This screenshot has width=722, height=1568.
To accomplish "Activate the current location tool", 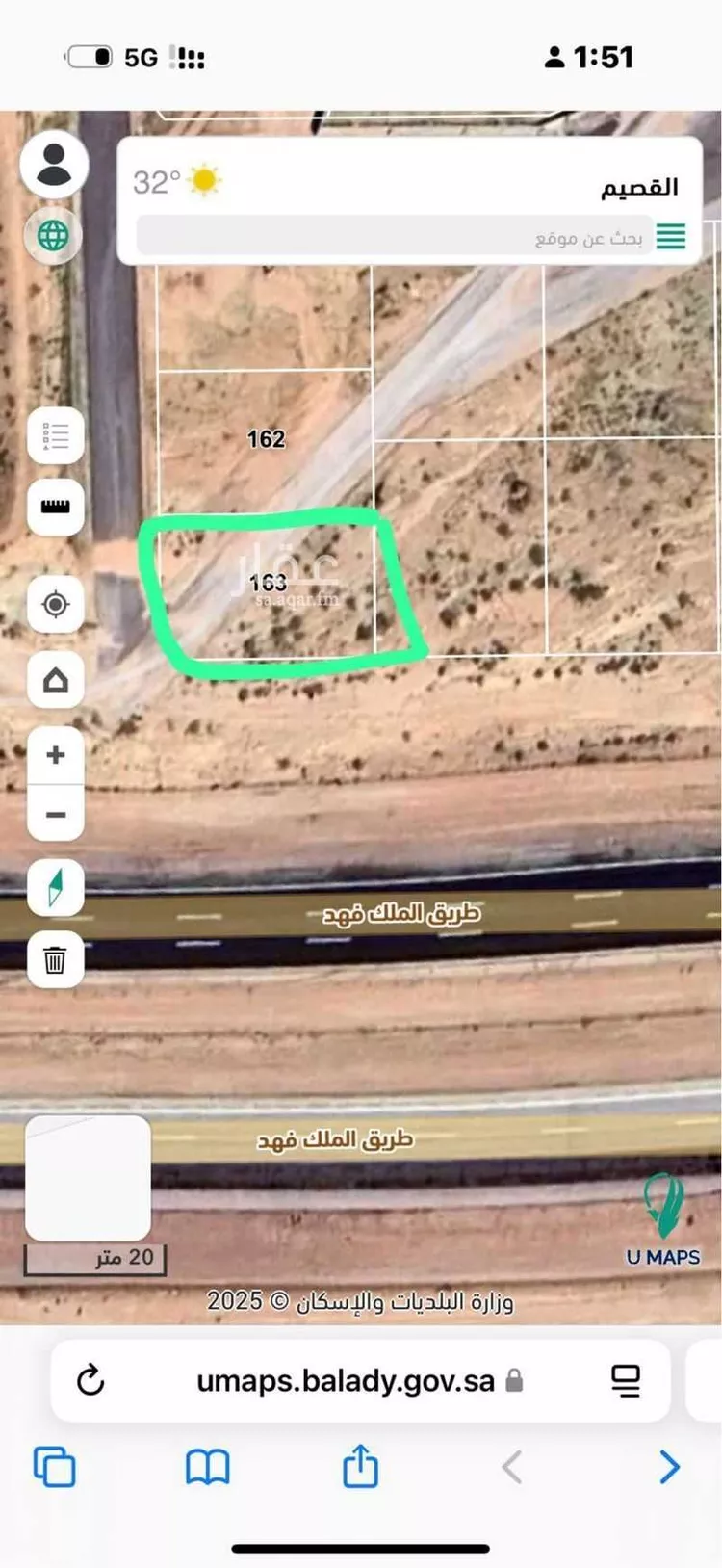I will tap(55, 604).
